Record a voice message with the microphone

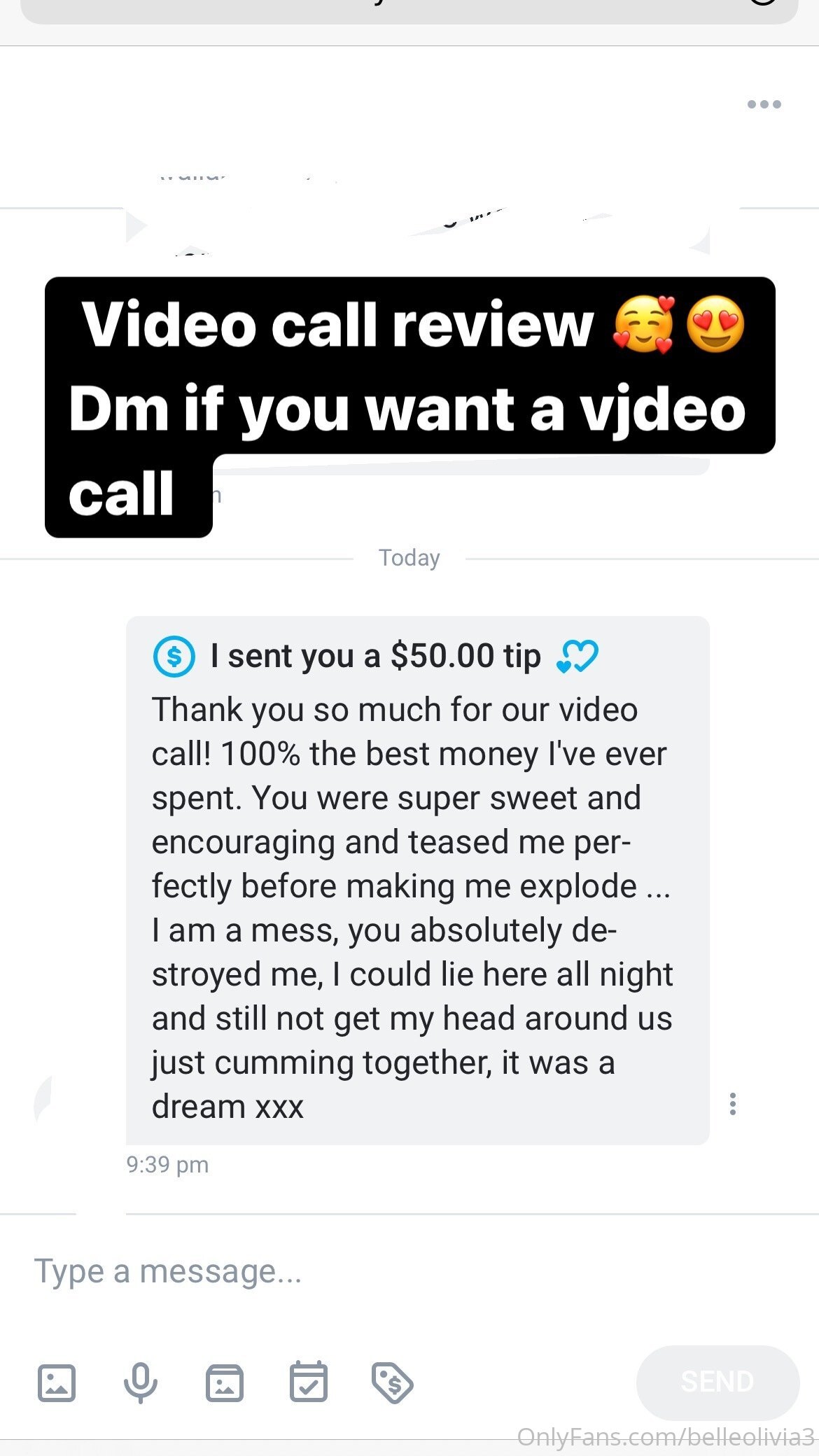(141, 1382)
